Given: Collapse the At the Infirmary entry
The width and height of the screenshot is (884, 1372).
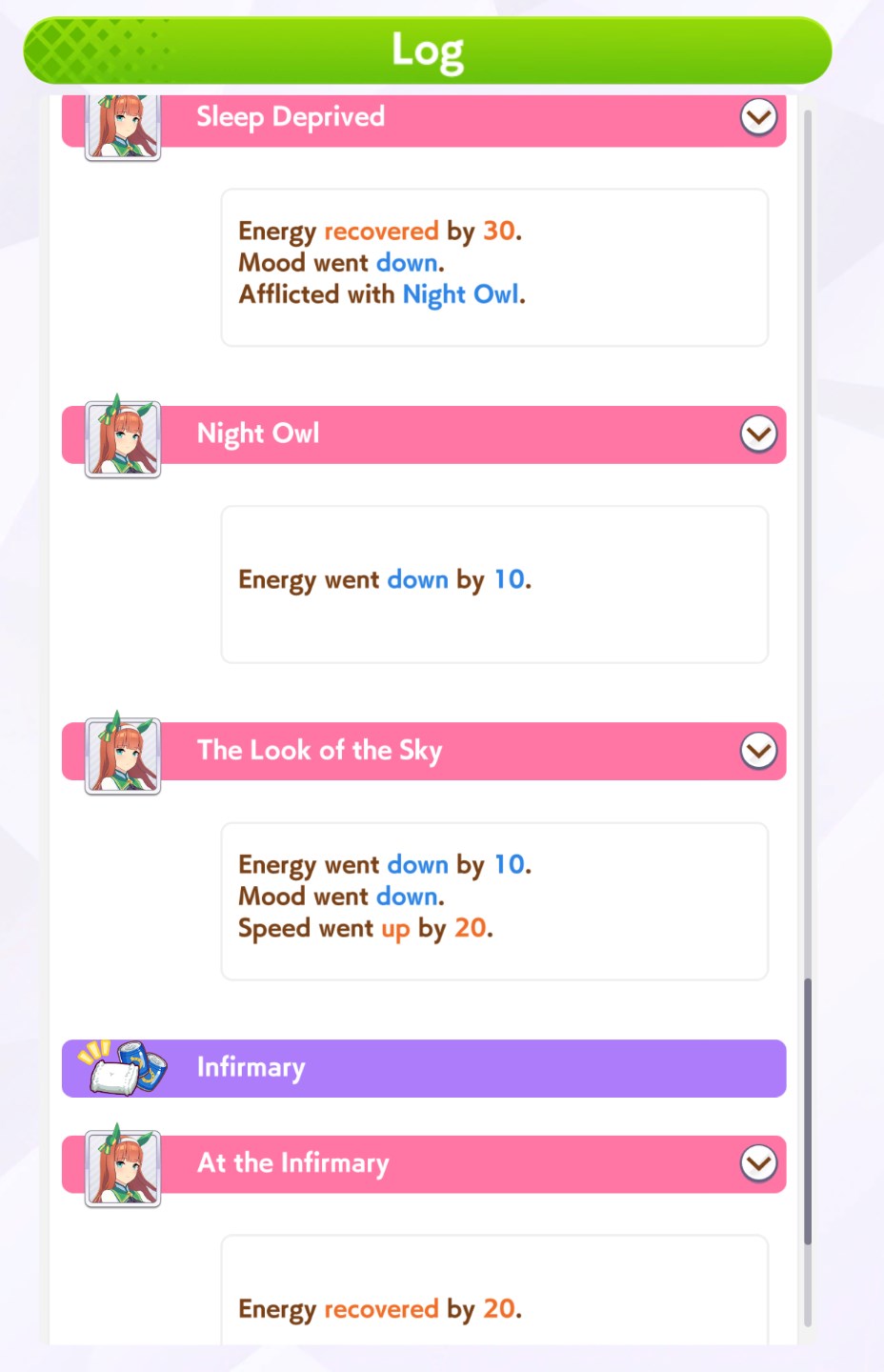Looking at the screenshot, I should [758, 1163].
